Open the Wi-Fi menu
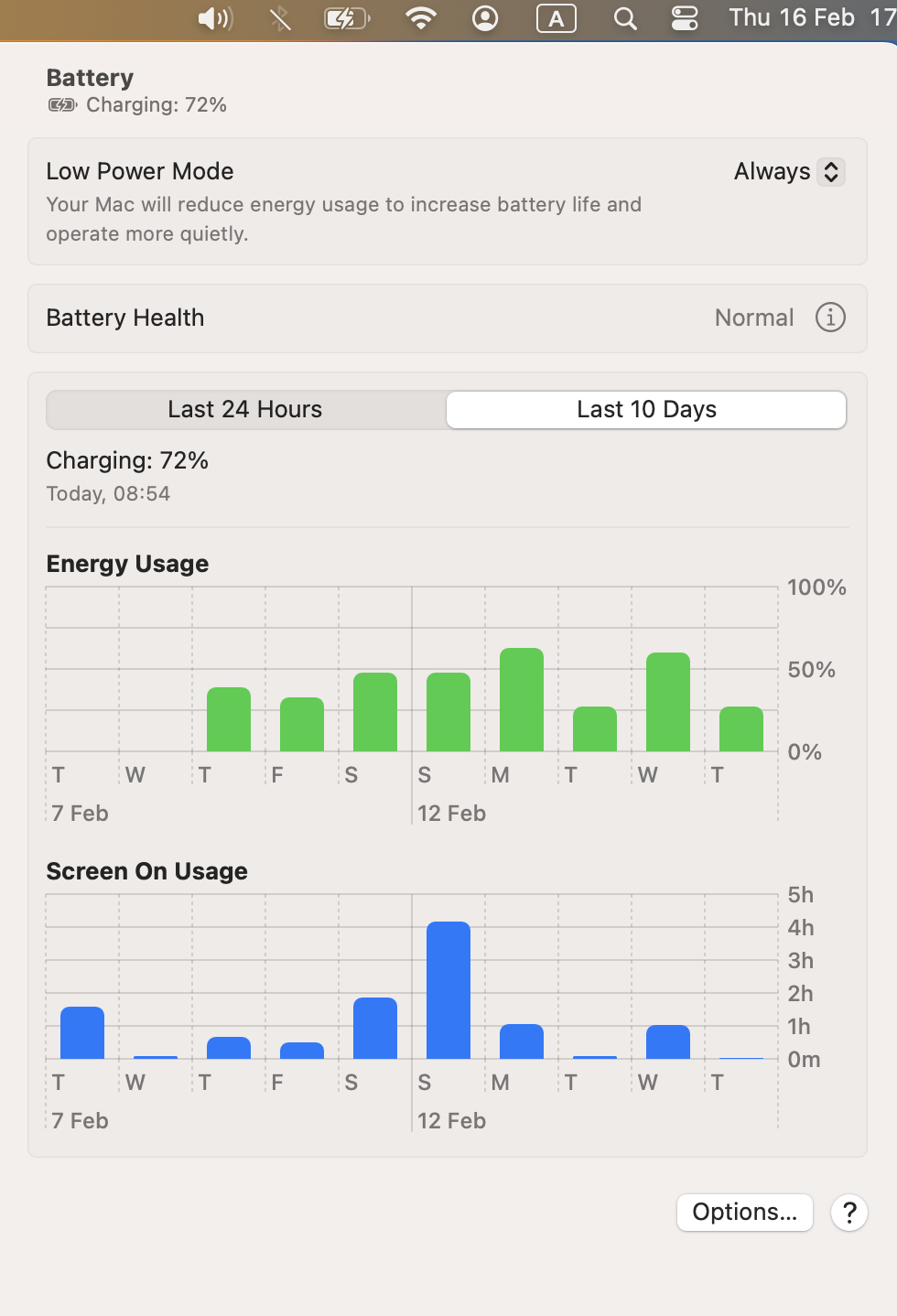 [x=421, y=18]
